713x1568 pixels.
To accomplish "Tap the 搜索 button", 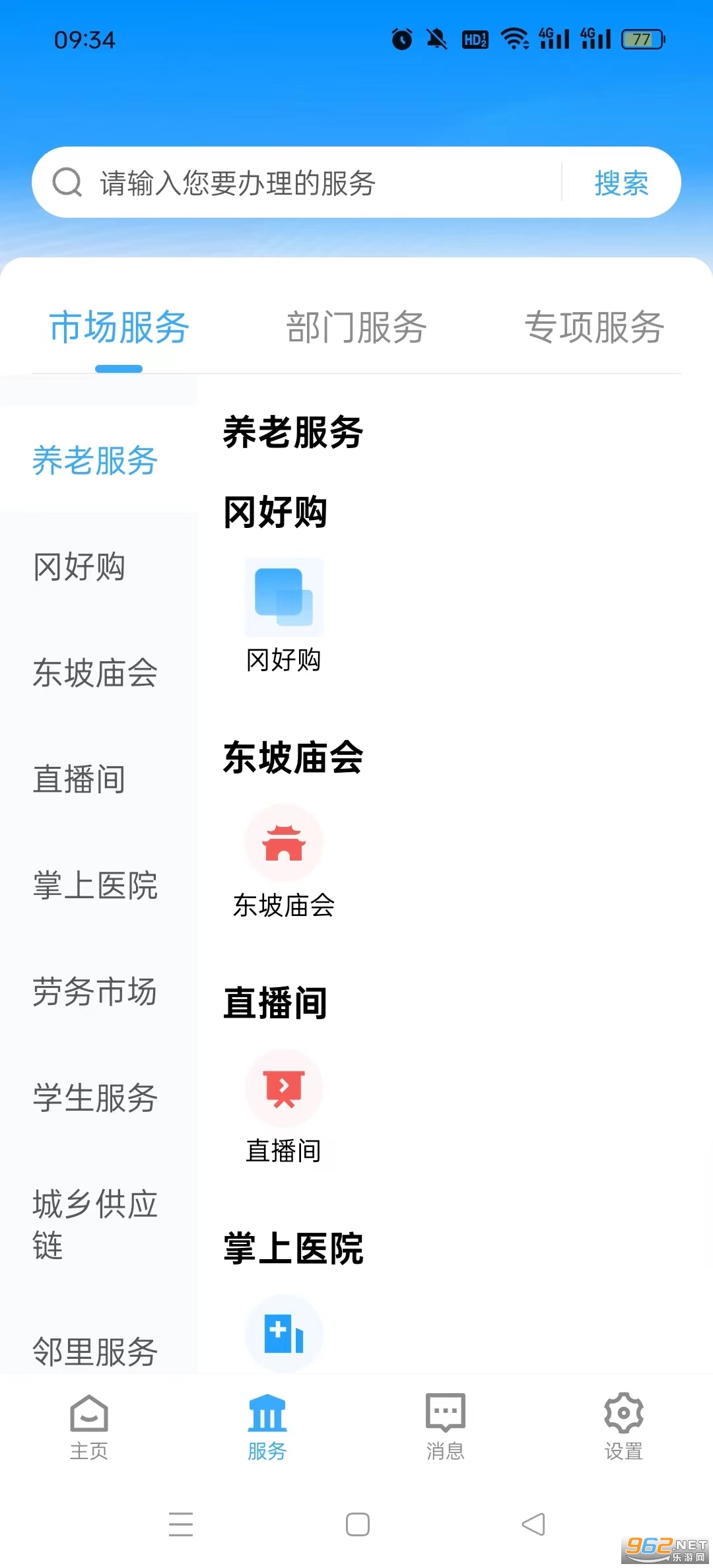I will click(x=621, y=183).
